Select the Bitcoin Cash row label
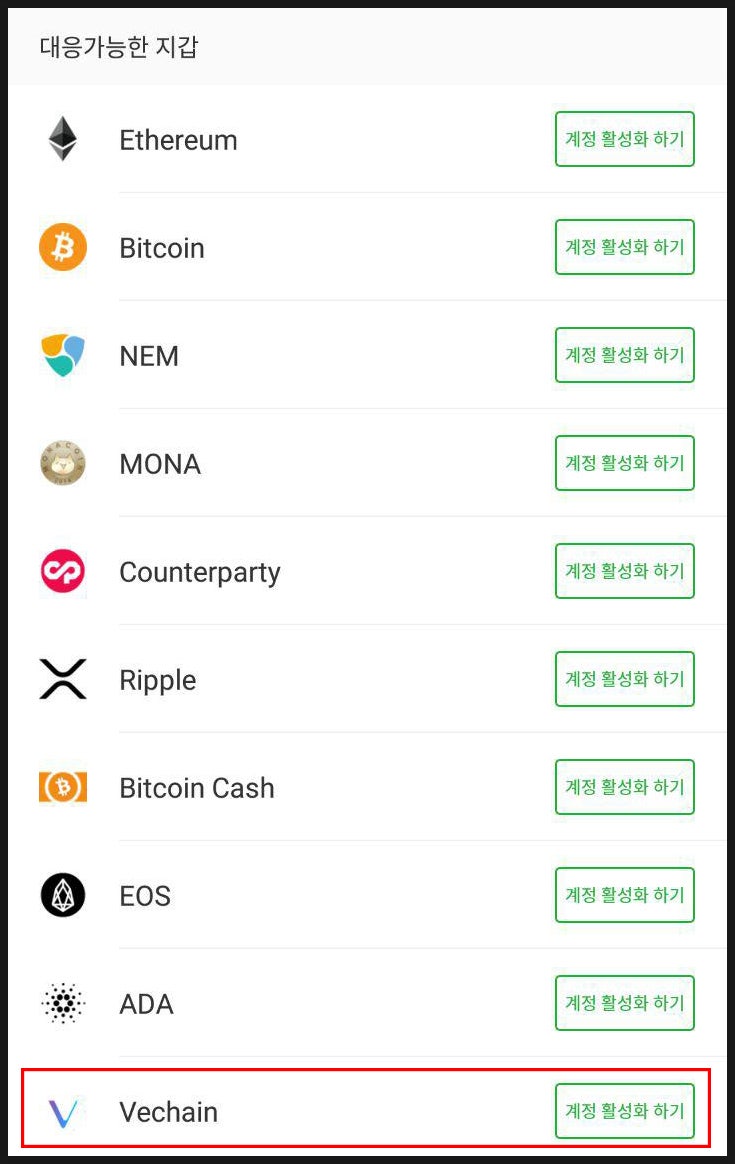The width and height of the screenshot is (735, 1164). (x=196, y=787)
